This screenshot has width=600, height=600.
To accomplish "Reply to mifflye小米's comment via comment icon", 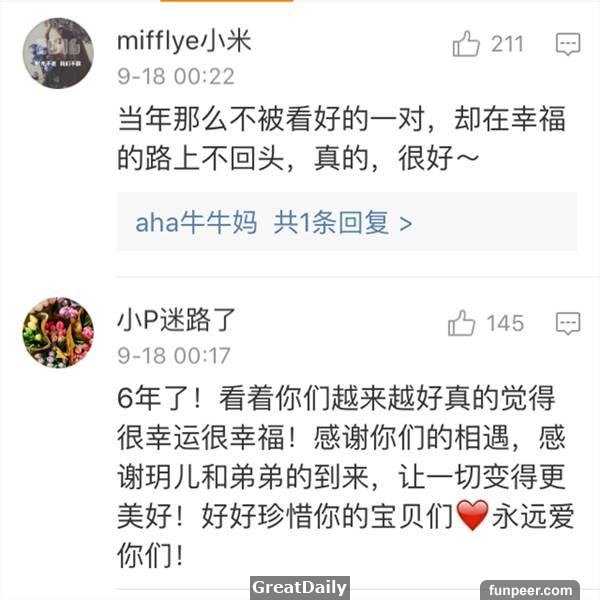I will [x=568, y=44].
